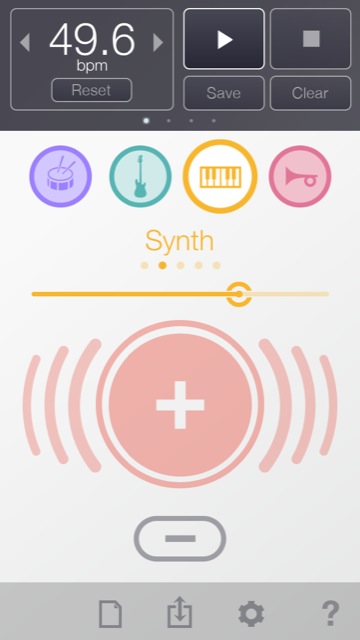The image size is (360, 640).
Task: Save the current loop
Action: click(x=224, y=93)
